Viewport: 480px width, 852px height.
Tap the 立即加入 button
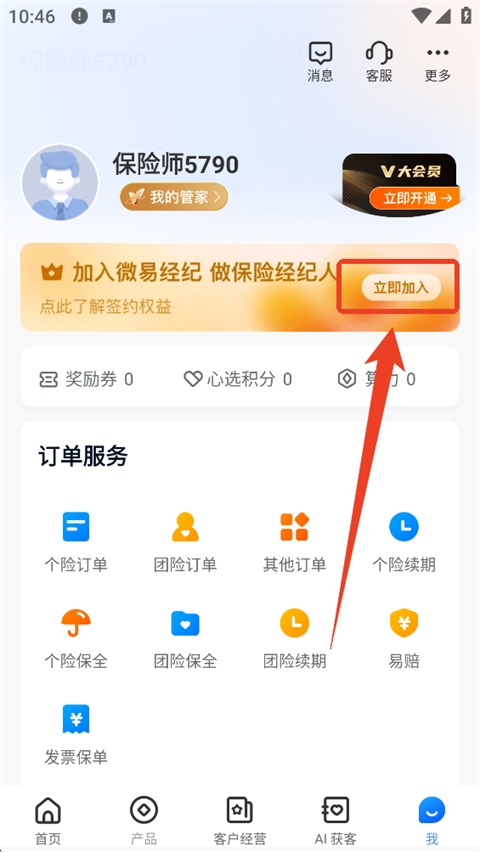(401, 288)
